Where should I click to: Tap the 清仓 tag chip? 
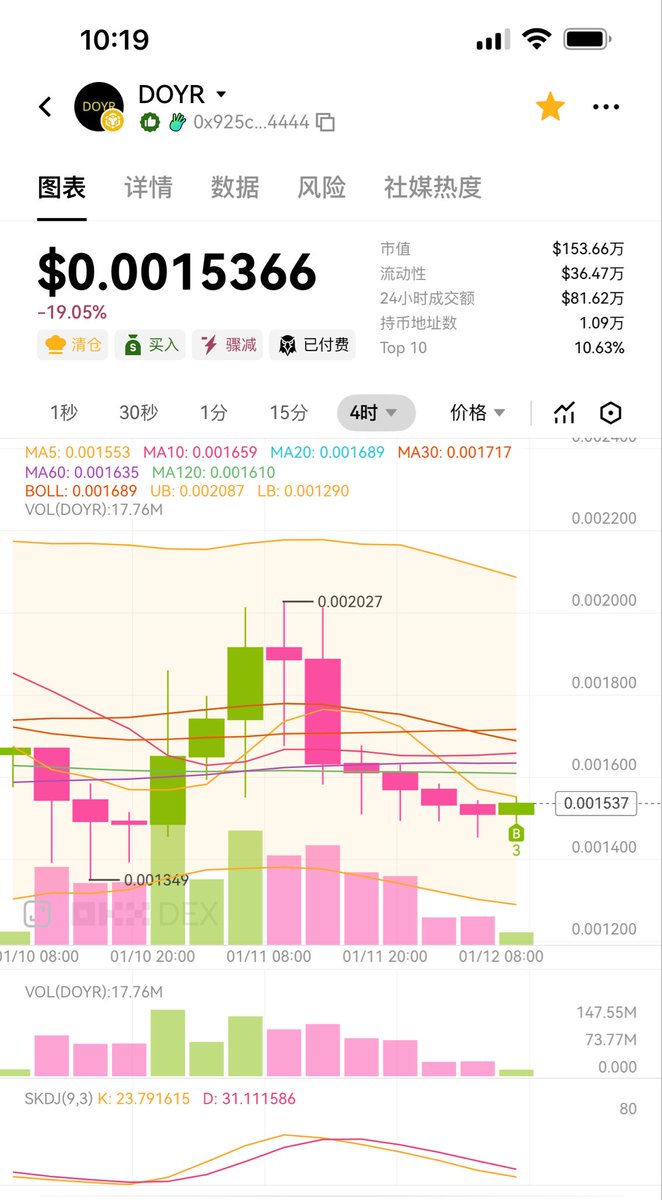coord(73,345)
